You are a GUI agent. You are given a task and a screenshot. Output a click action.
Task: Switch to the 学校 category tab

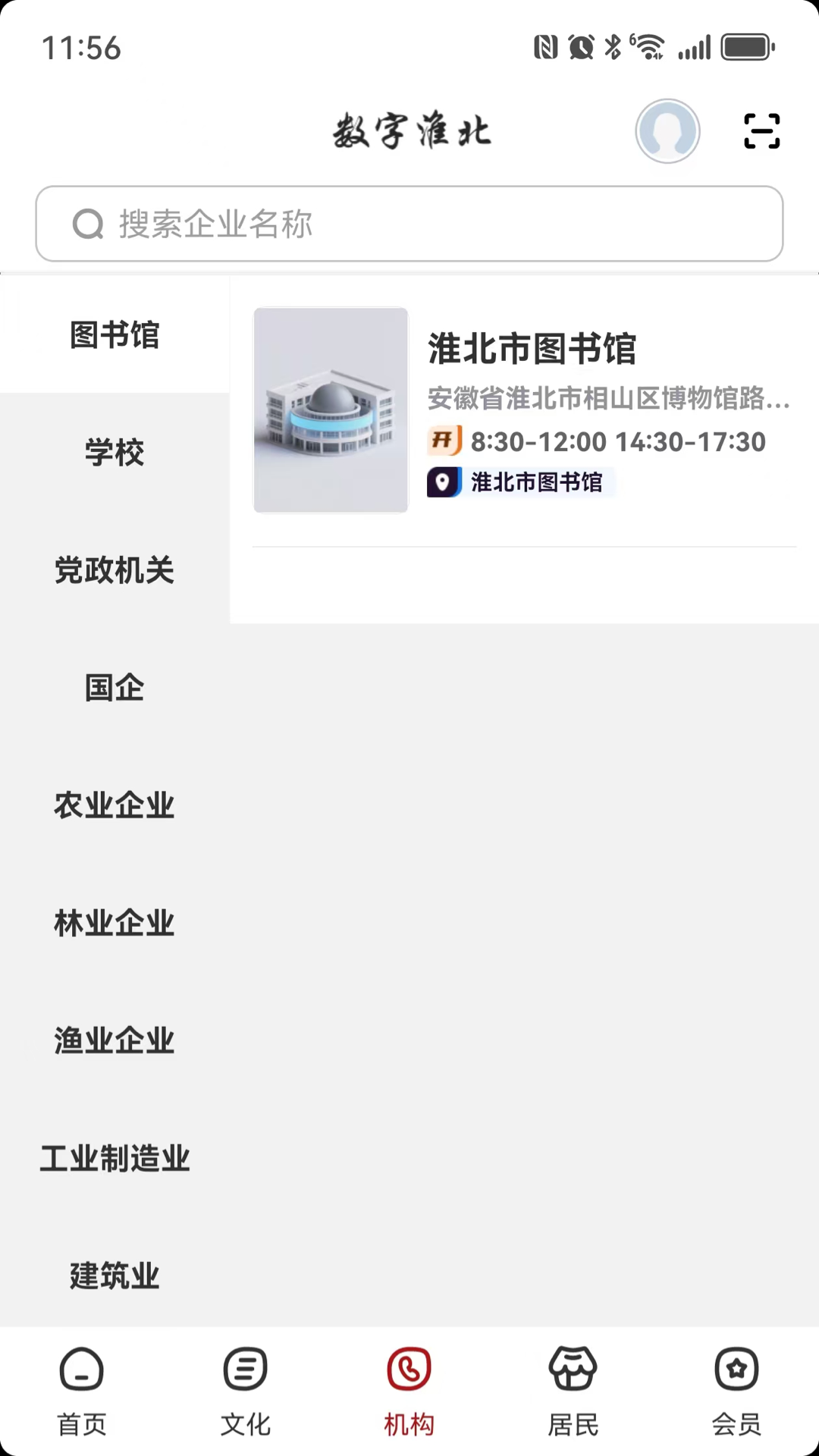115,453
